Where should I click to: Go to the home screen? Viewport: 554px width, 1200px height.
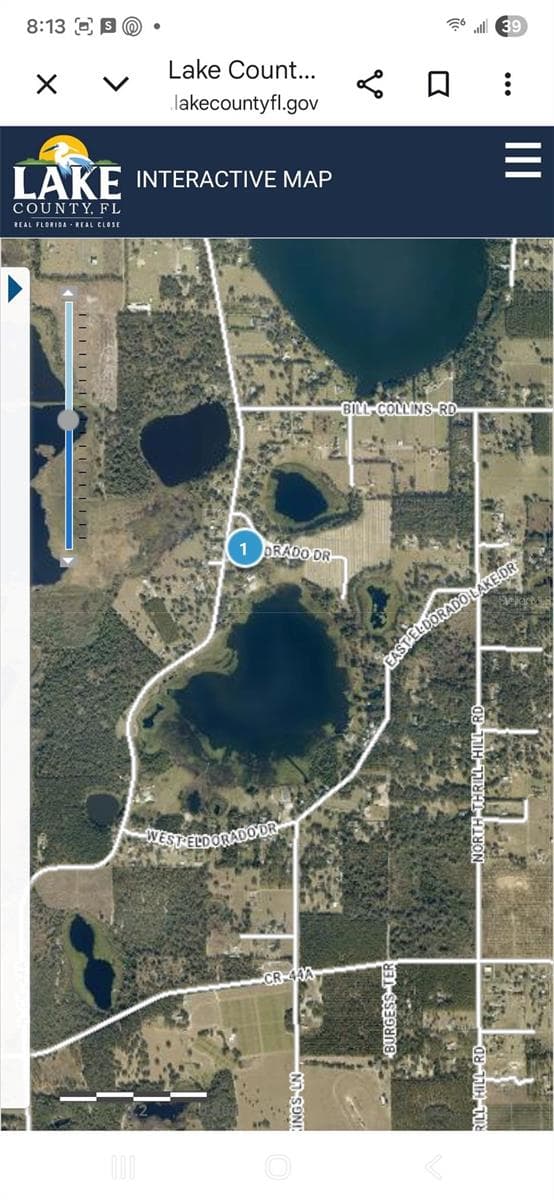point(278,1166)
